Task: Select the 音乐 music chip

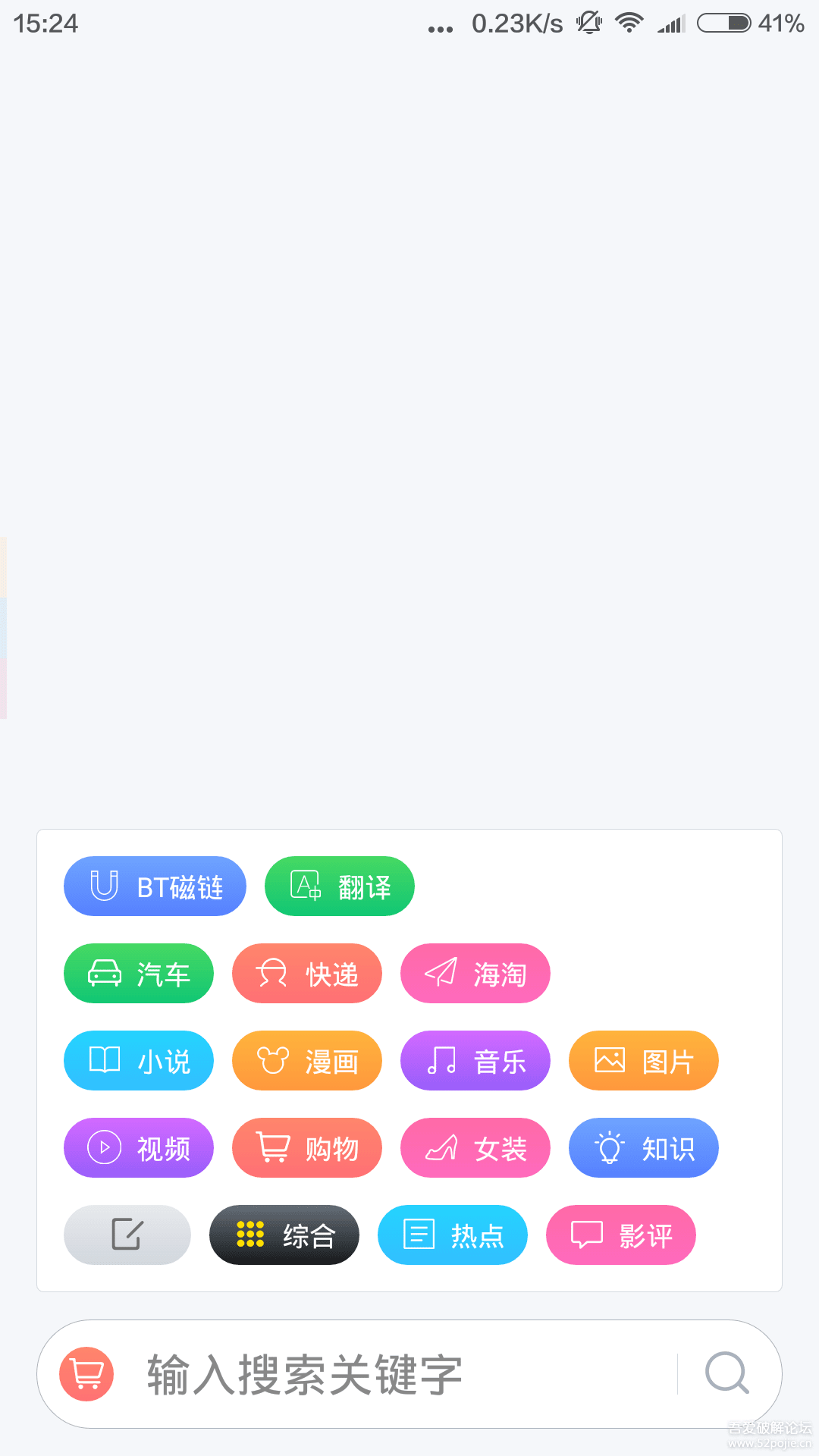Action: (x=475, y=1060)
